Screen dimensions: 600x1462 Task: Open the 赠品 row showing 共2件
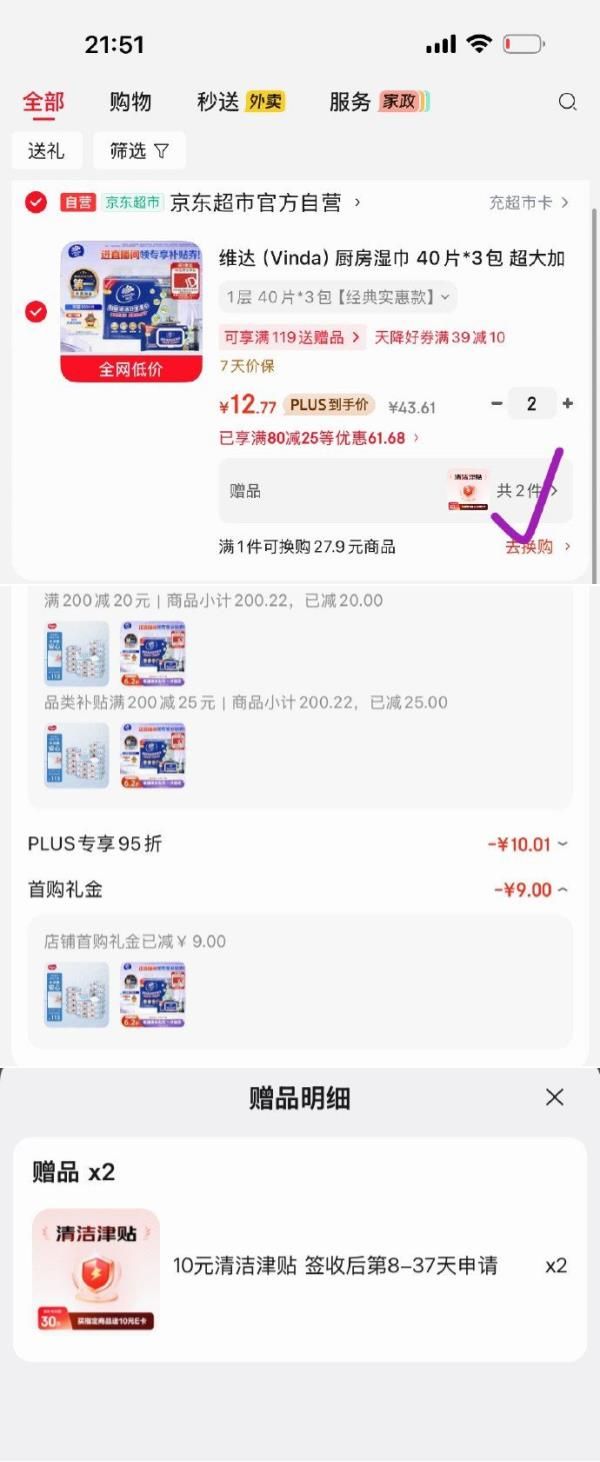[395, 491]
